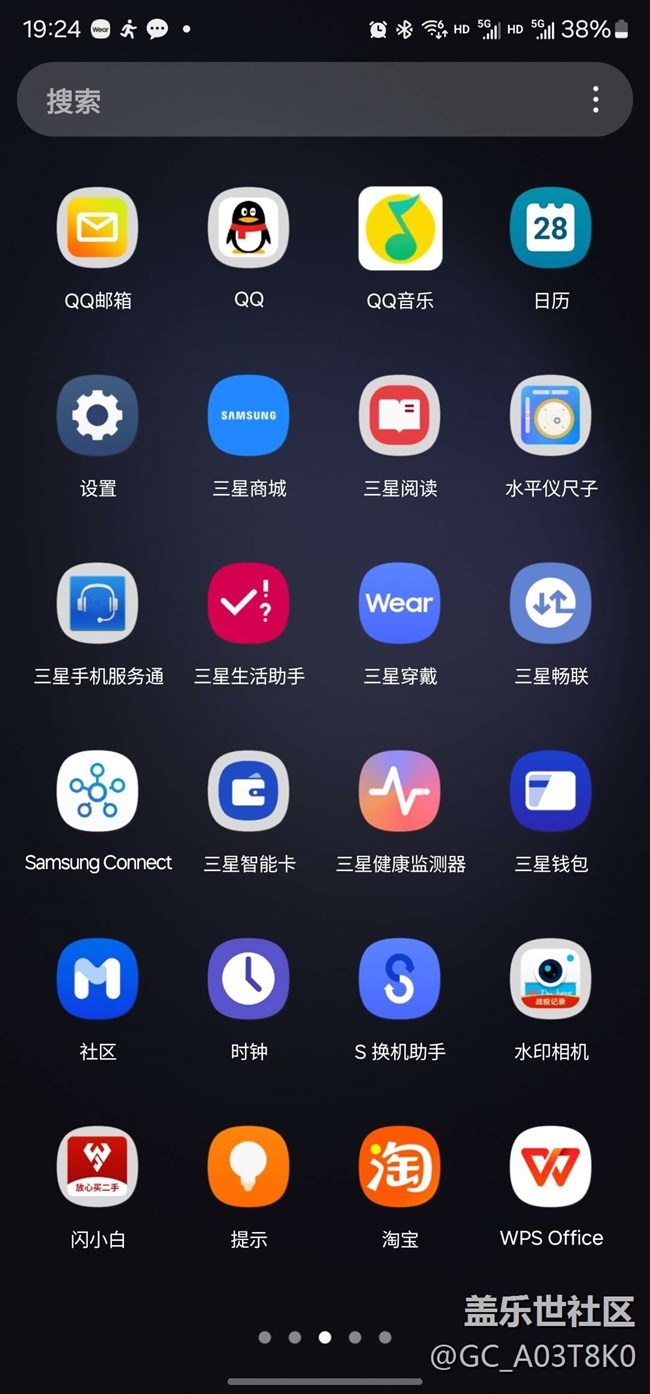Screen dimensions: 650x1394
Task: Open QQ音乐 music app
Action: coord(400,228)
